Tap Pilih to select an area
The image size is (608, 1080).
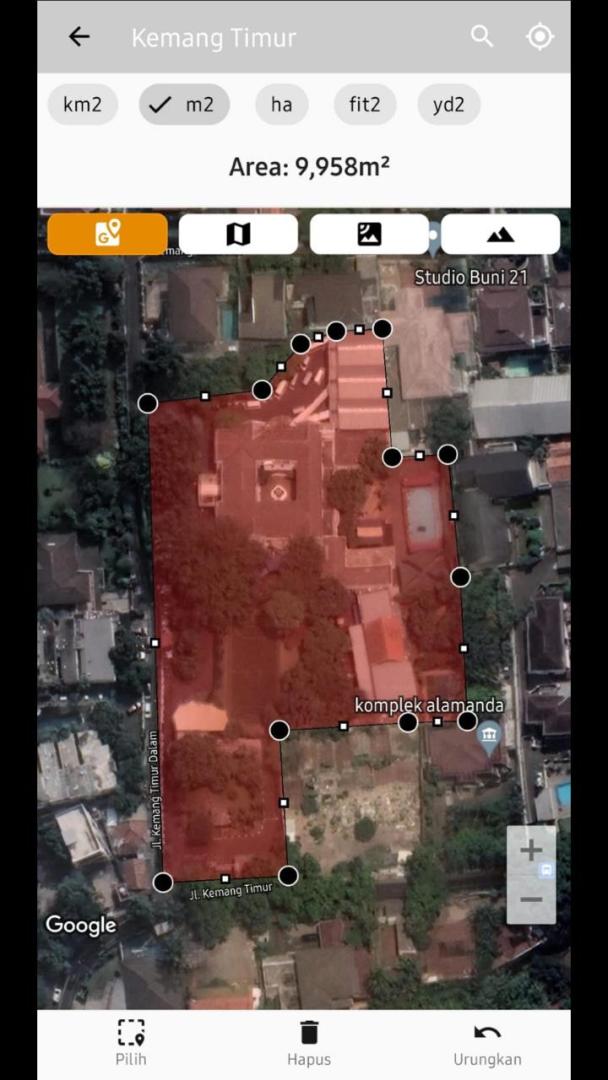[131, 1042]
